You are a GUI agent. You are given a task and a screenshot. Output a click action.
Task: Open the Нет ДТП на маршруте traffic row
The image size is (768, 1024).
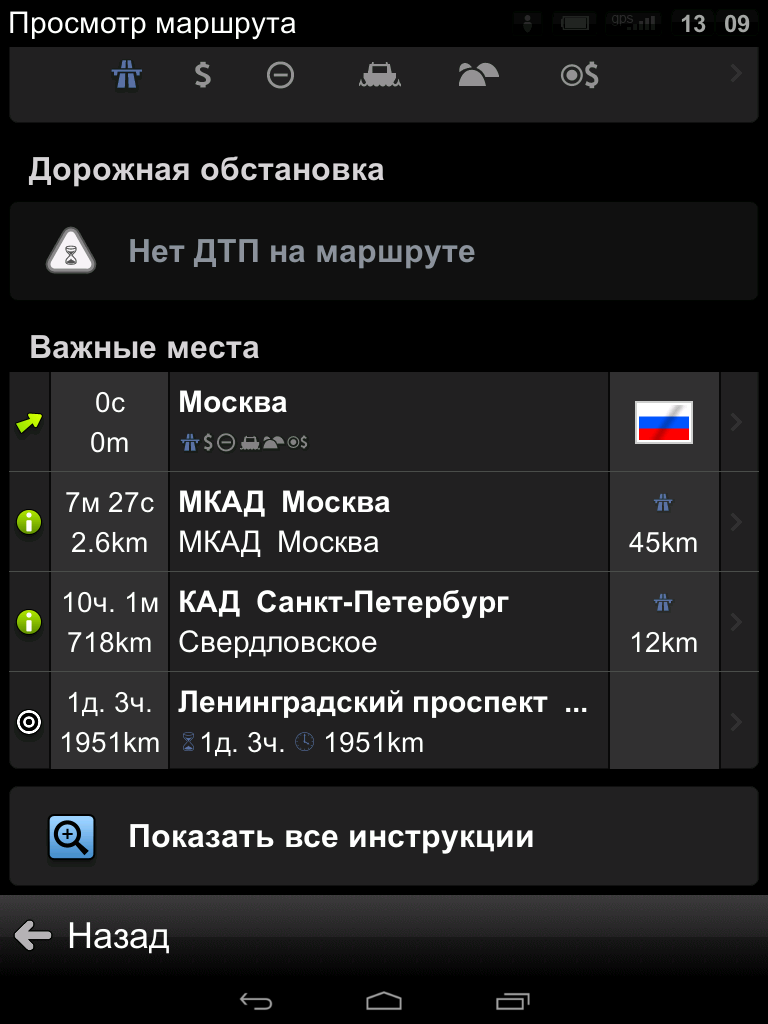384,252
